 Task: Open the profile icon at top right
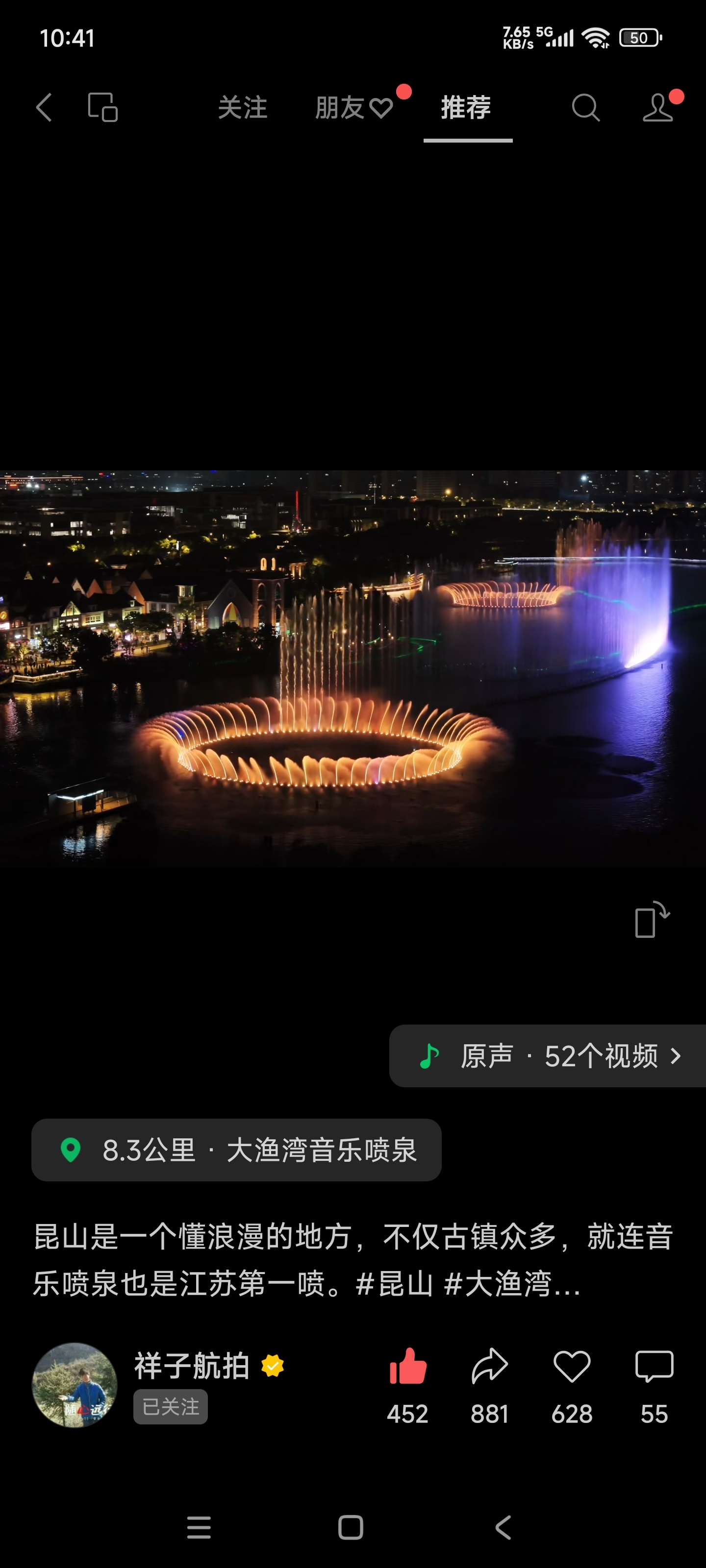point(658,108)
